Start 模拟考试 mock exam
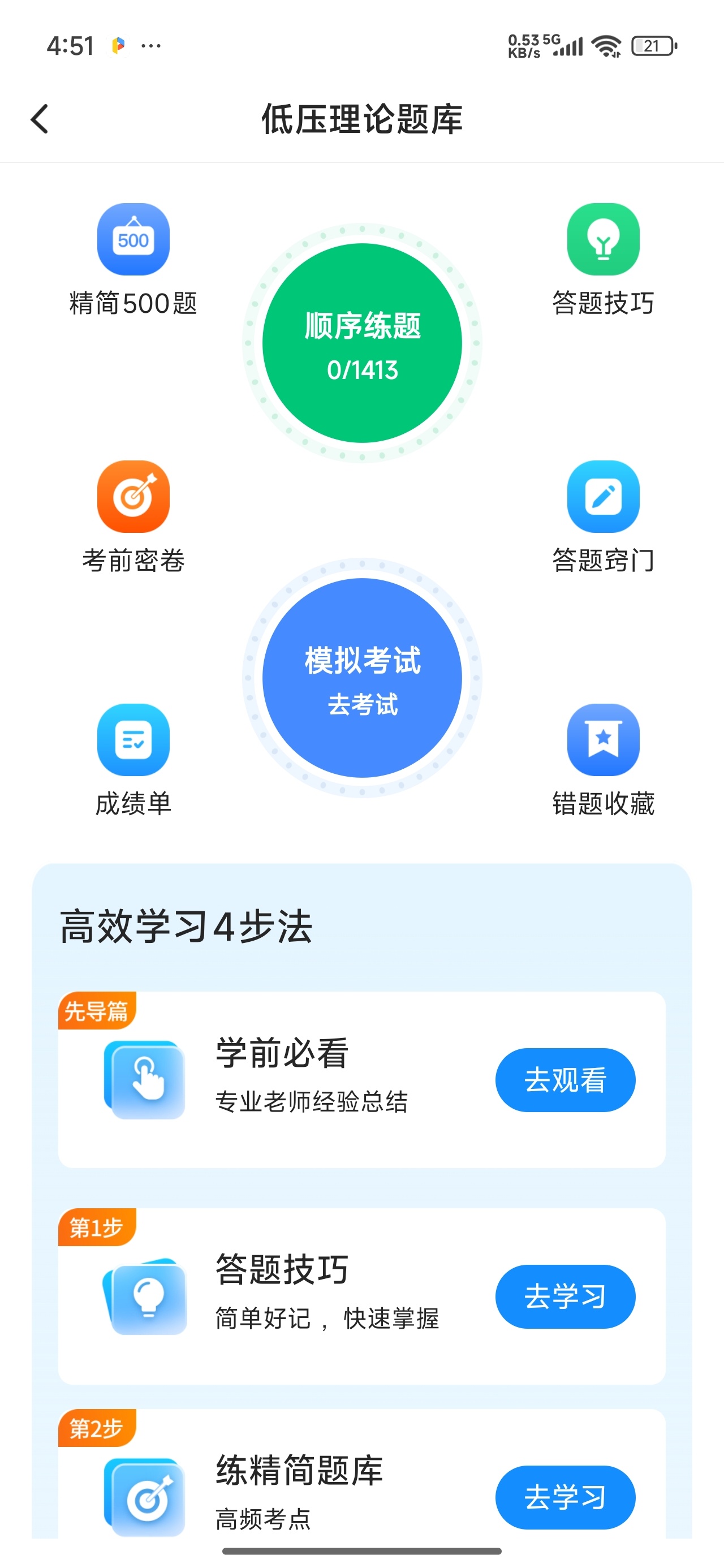Image resolution: width=724 pixels, height=1568 pixels. pos(361,678)
